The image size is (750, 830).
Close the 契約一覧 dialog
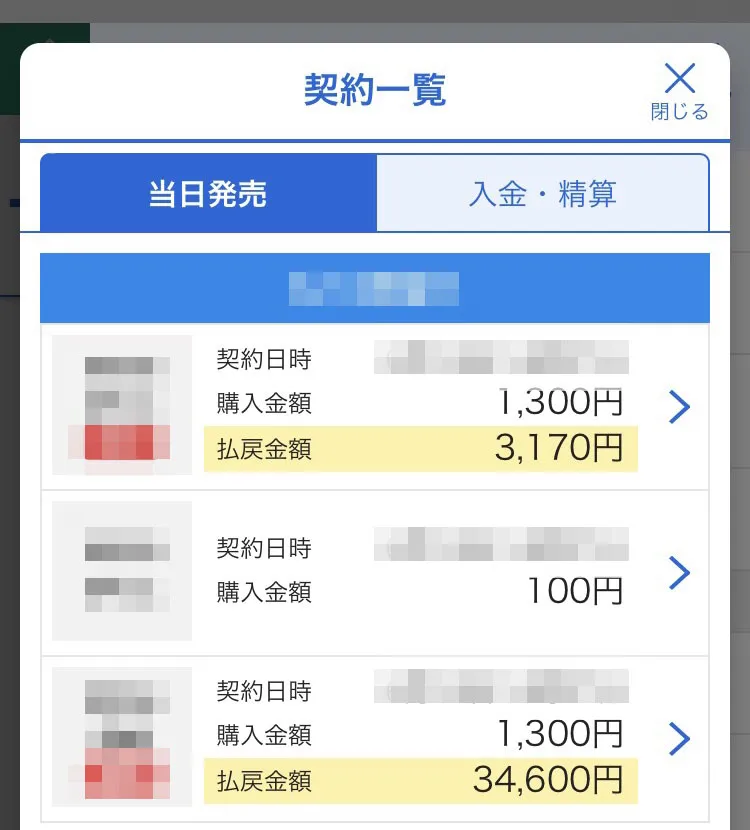679,90
